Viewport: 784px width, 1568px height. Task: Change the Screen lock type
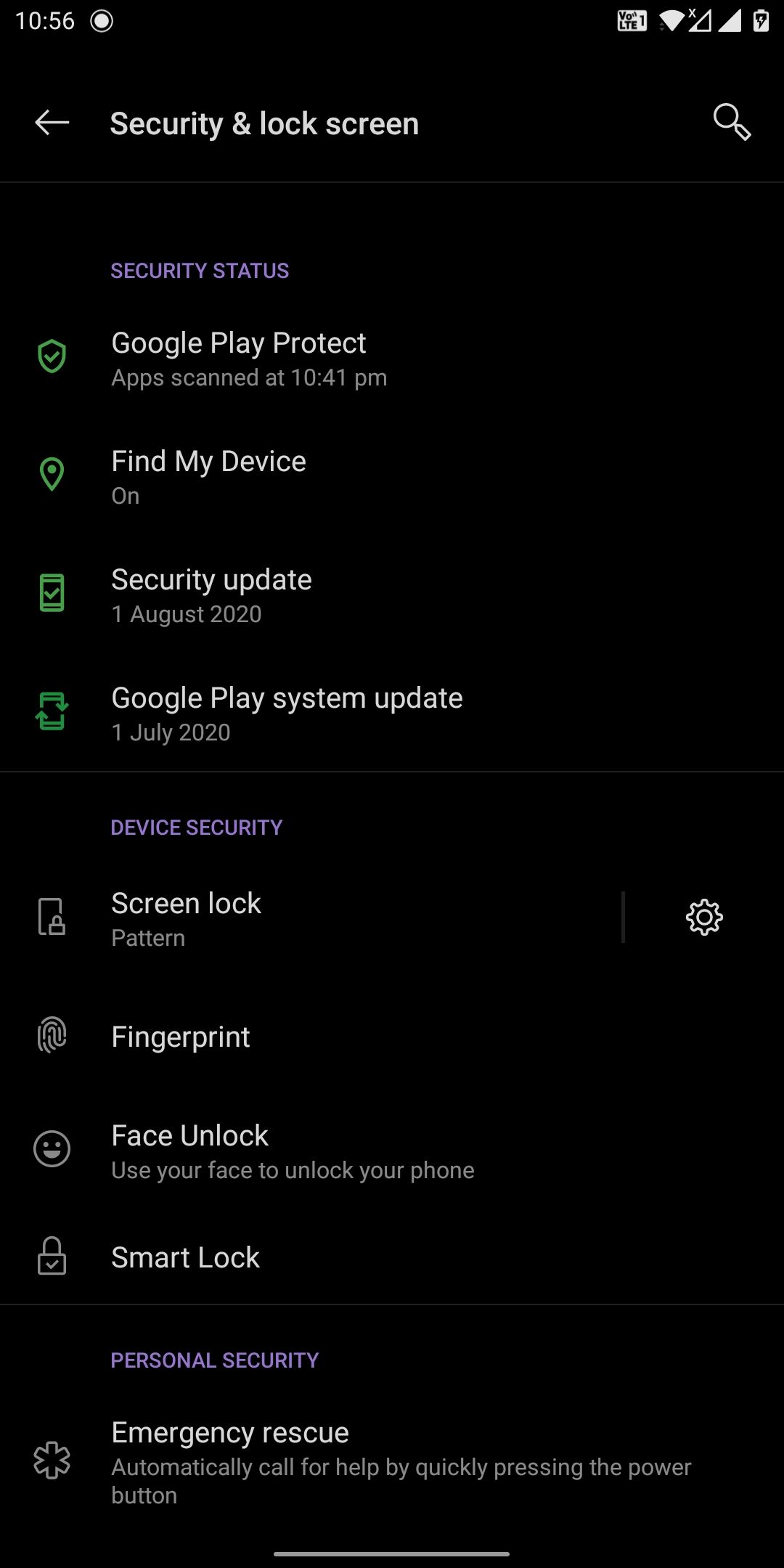click(290, 918)
